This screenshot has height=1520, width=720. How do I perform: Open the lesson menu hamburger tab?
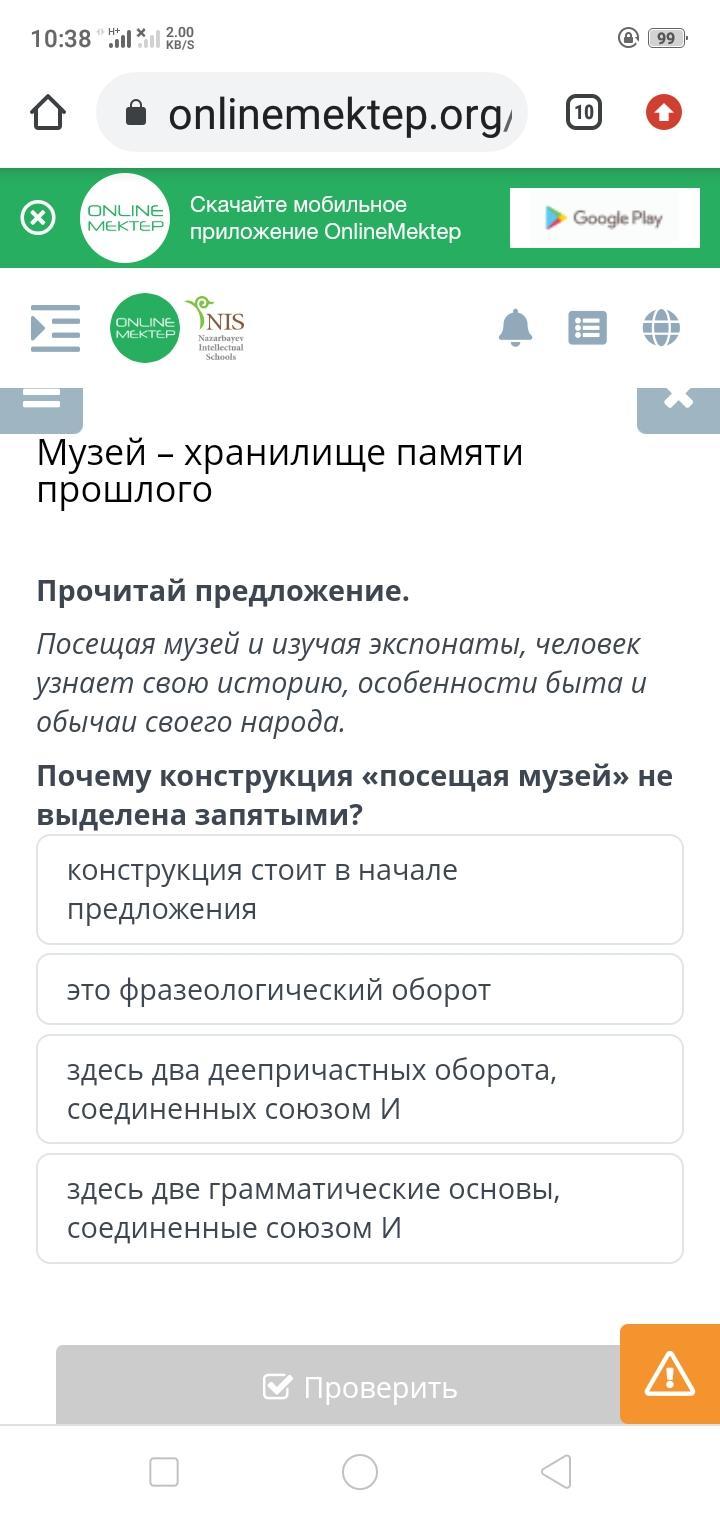41,409
